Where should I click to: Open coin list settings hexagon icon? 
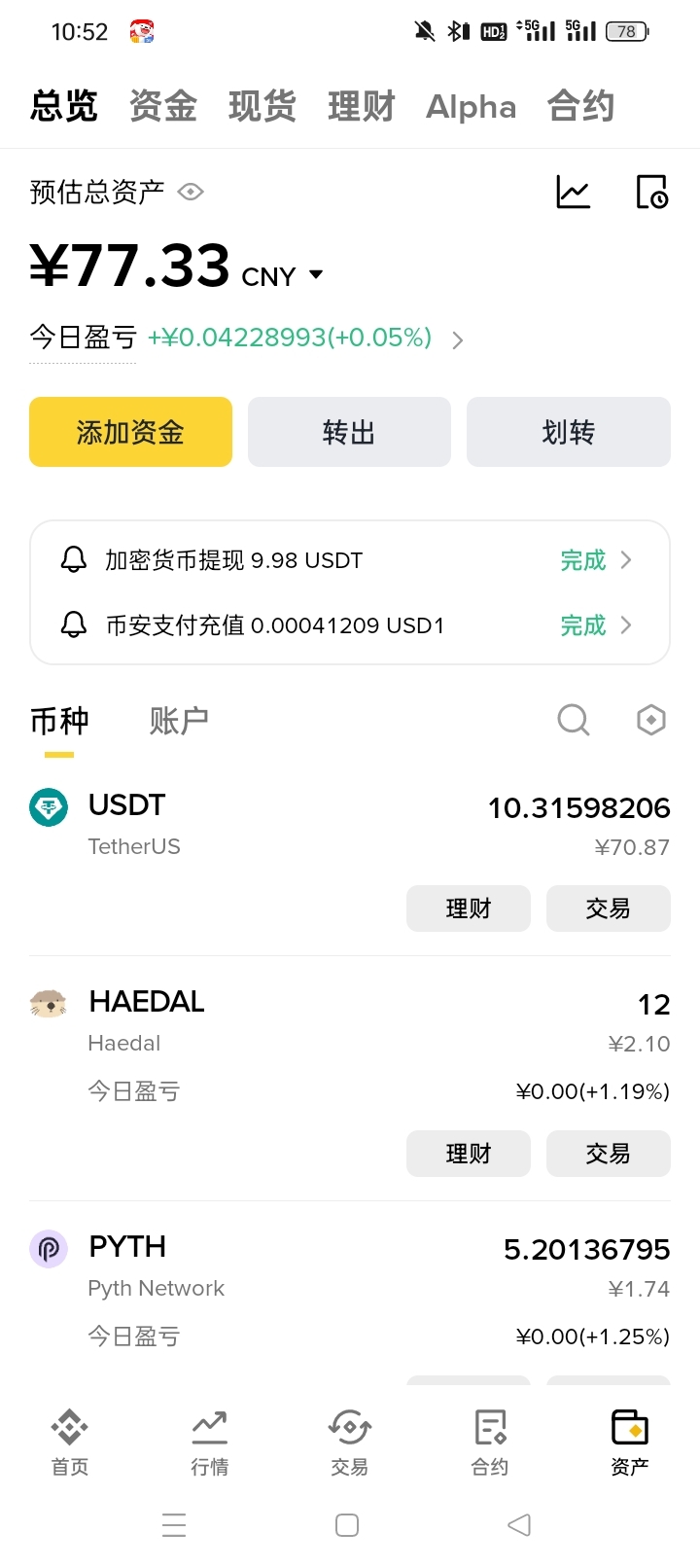[x=650, y=721]
